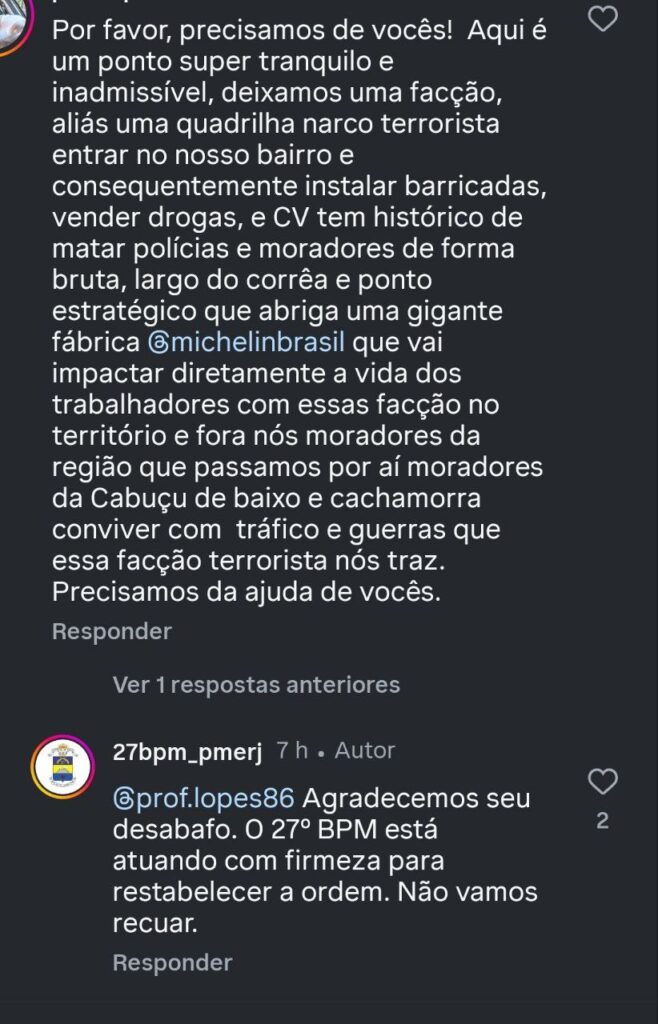Open the @michelinbrasil mention

tap(245, 342)
